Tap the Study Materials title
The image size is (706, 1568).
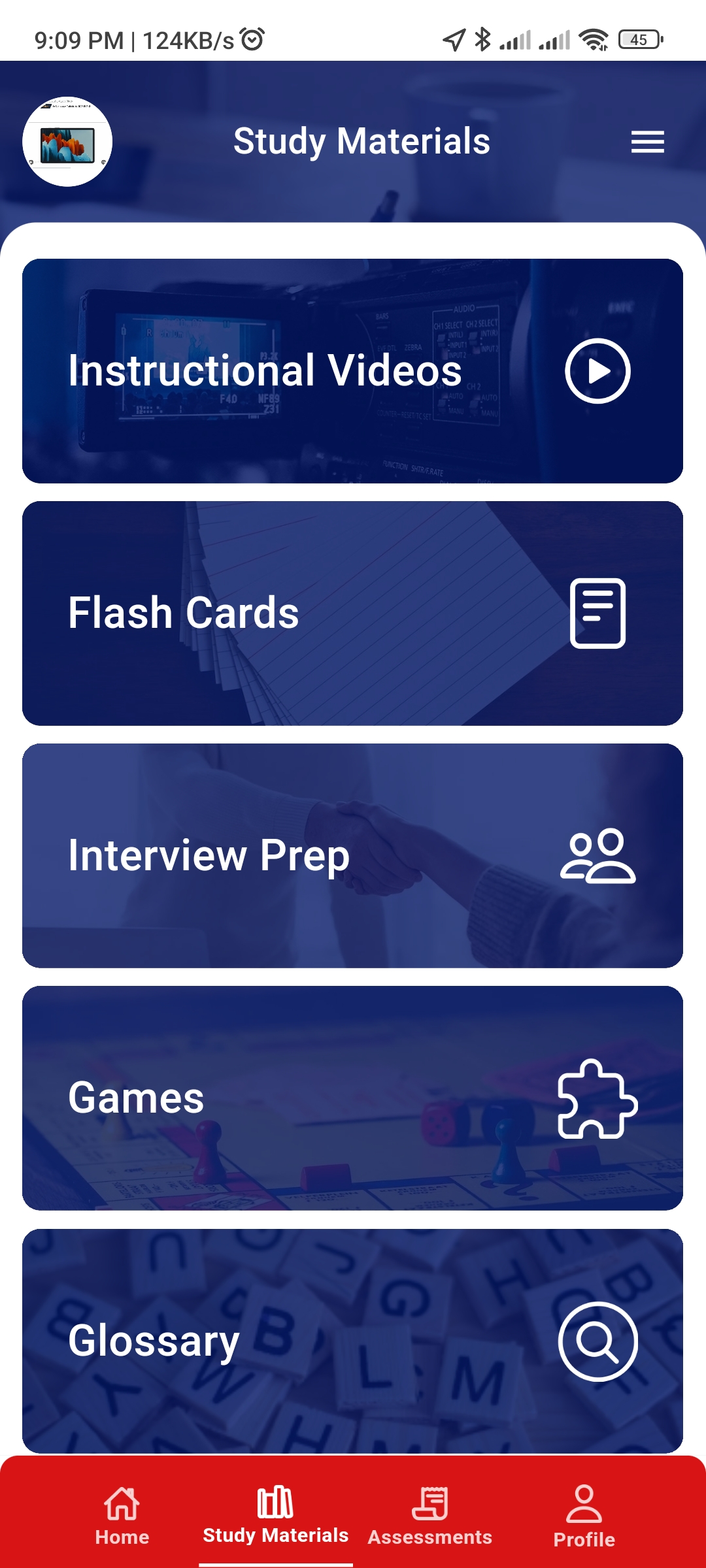362,141
